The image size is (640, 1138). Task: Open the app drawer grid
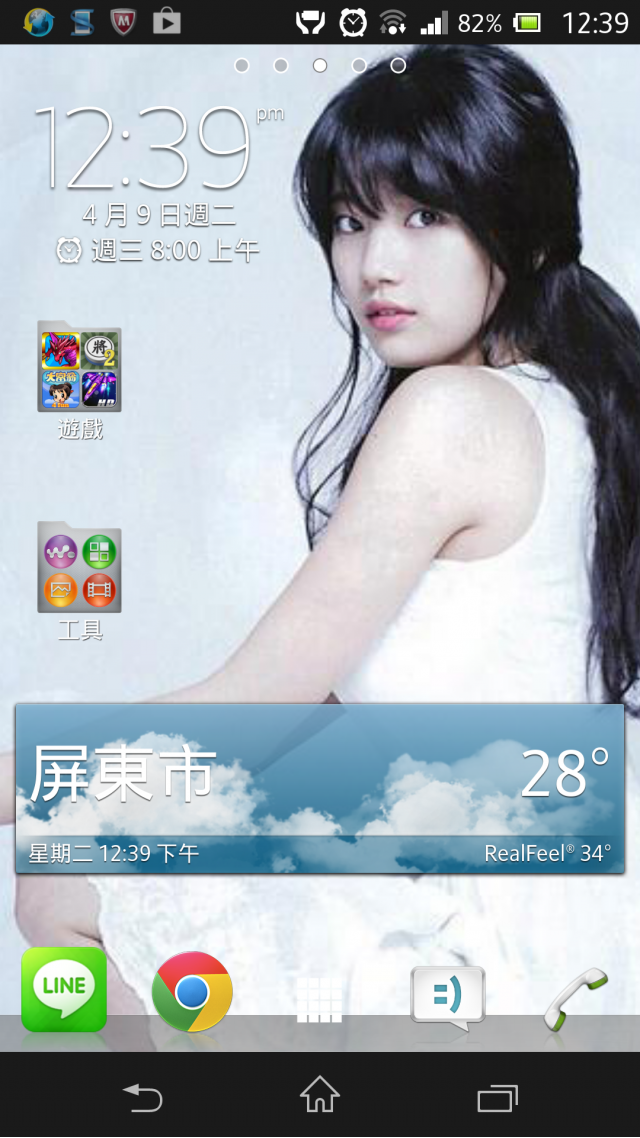(x=320, y=997)
